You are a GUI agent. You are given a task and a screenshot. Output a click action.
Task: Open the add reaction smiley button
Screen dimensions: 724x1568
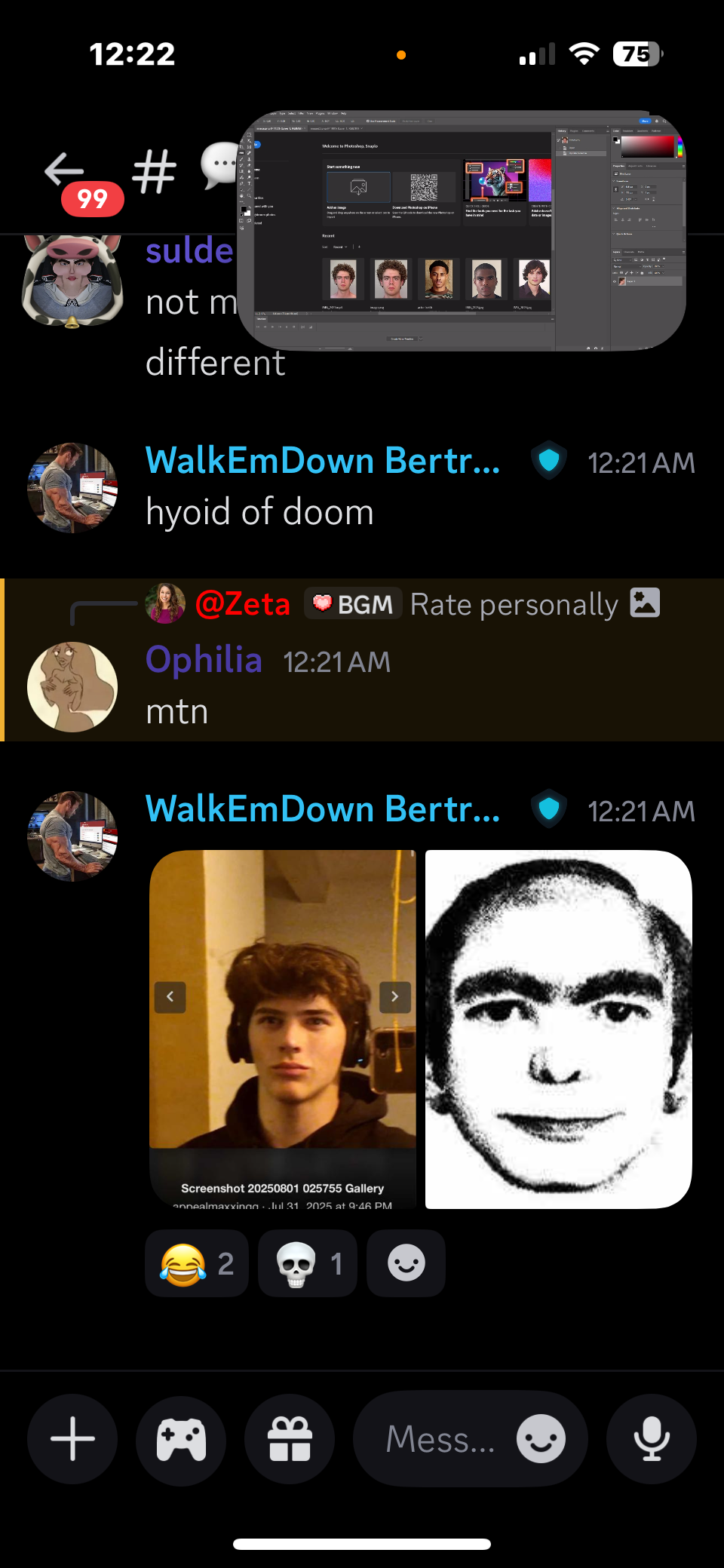point(406,1263)
